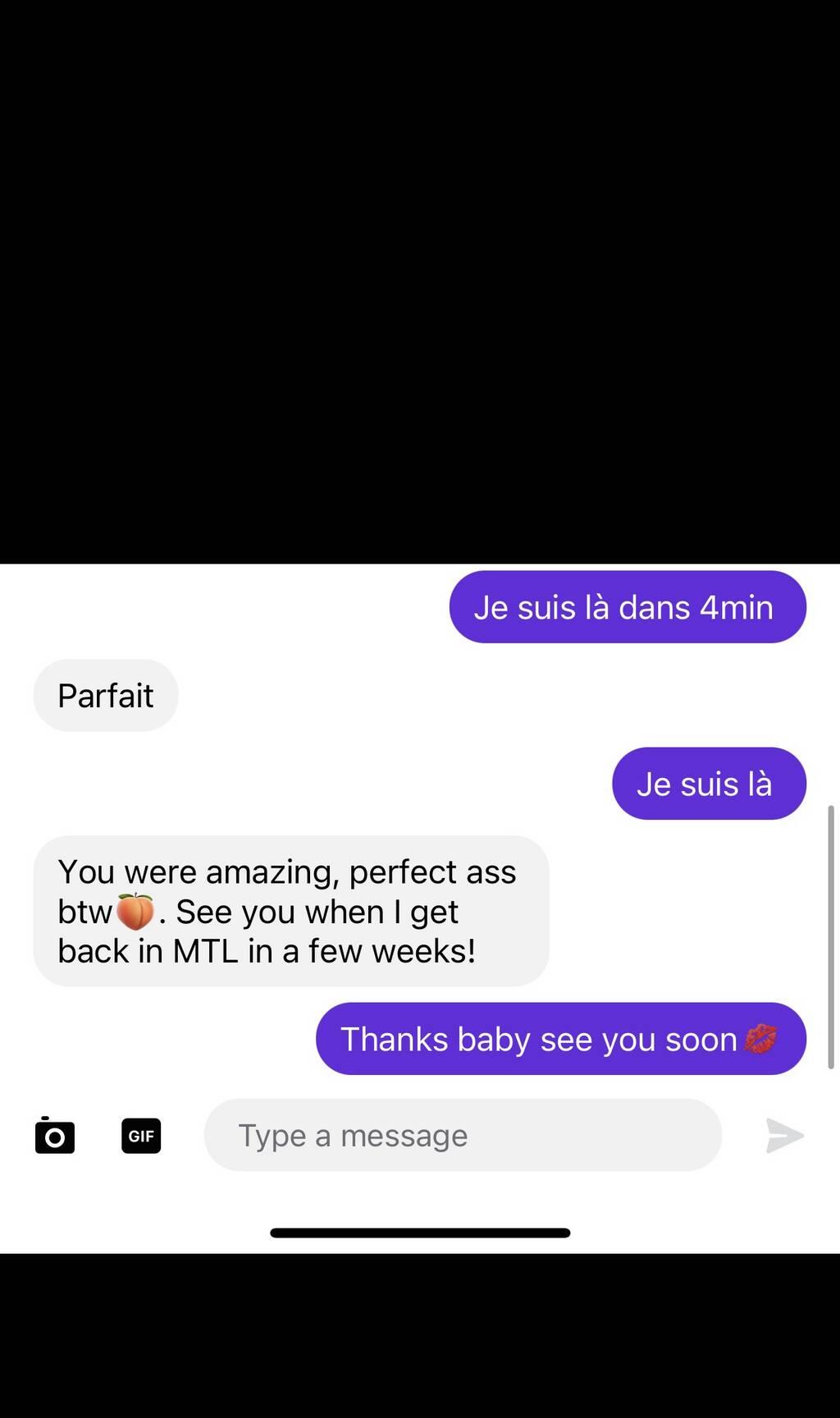
Task: Tap the Type a message field
Action: click(x=463, y=1136)
